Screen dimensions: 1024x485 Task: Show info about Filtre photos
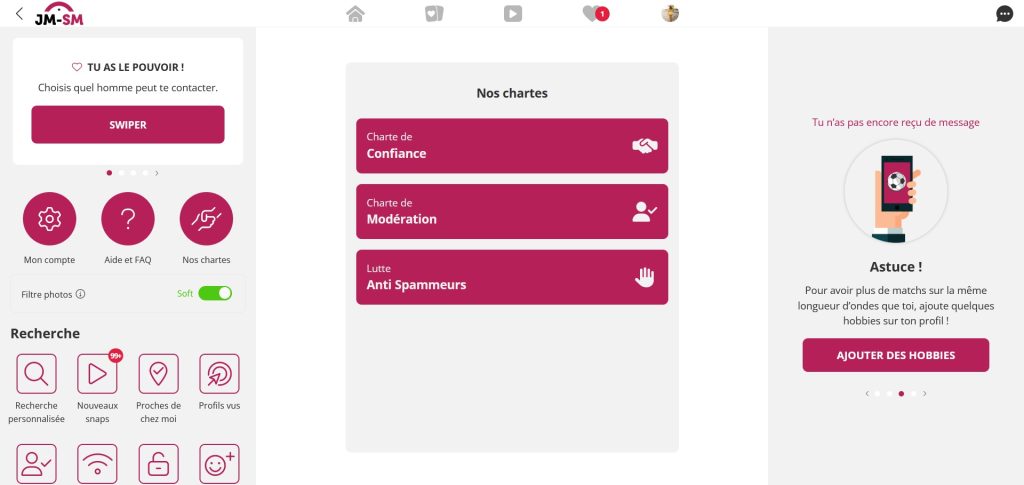point(80,295)
